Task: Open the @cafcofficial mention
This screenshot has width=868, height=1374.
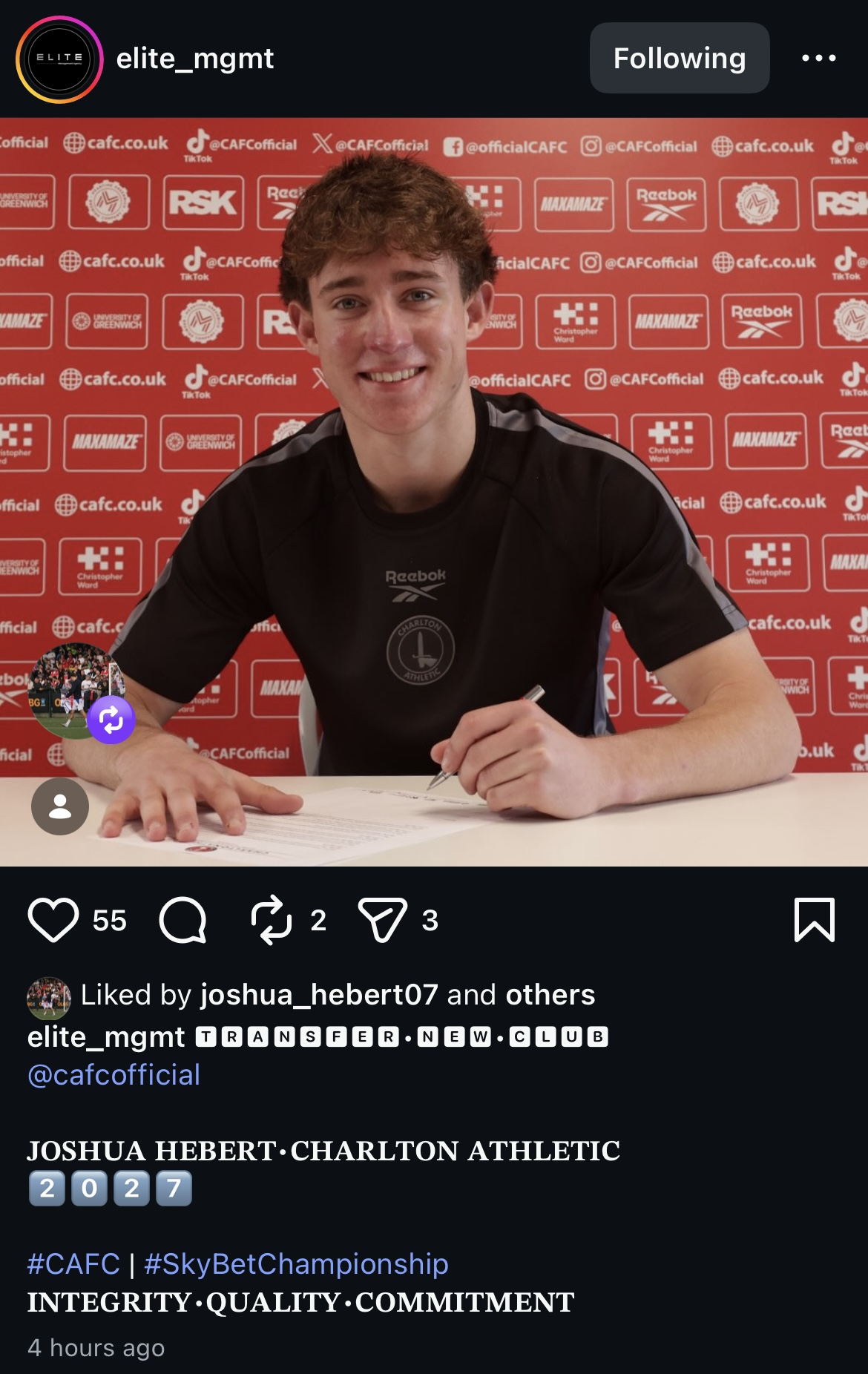Action: pyautogui.click(x=114, y=1075)
